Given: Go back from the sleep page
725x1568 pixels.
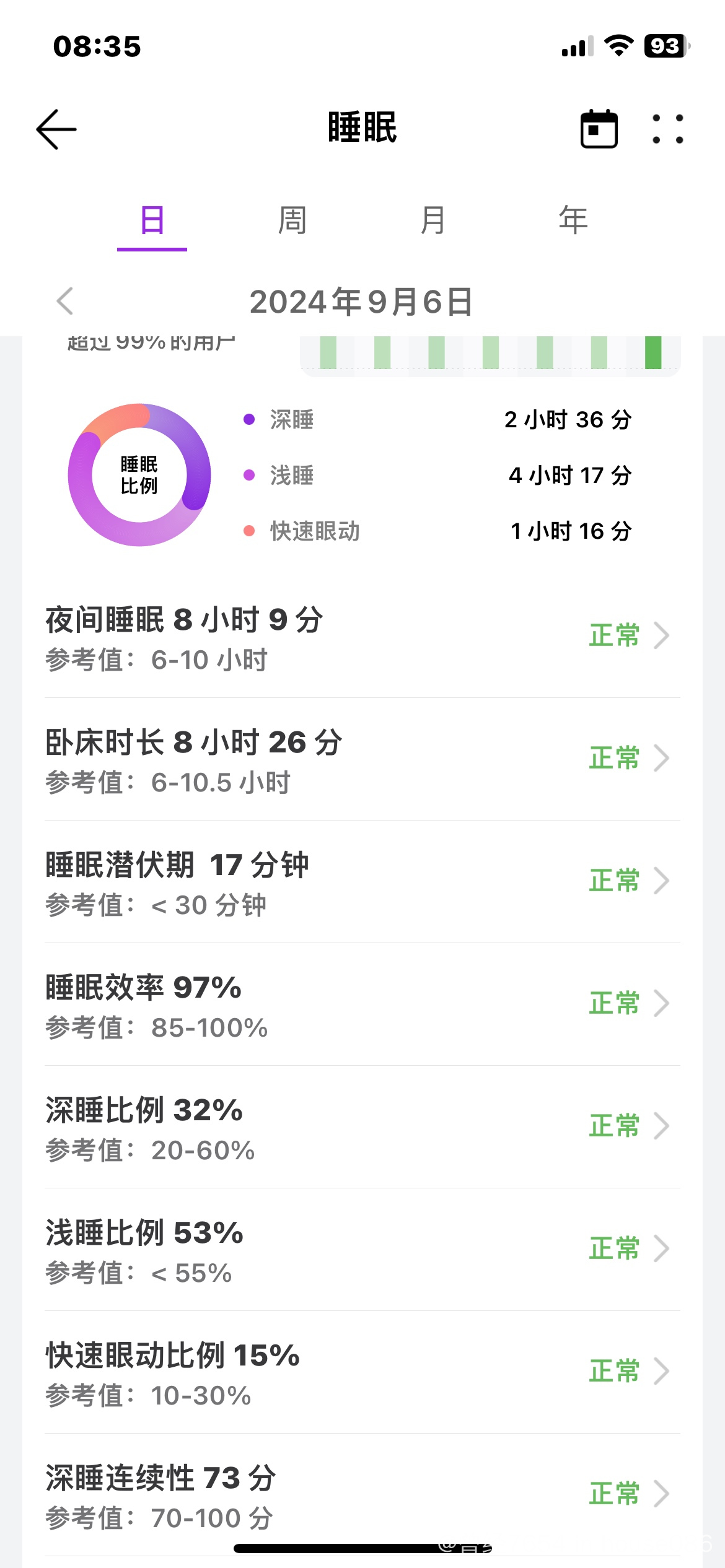Looking at the screenshot, I should (x=56, y=129).
